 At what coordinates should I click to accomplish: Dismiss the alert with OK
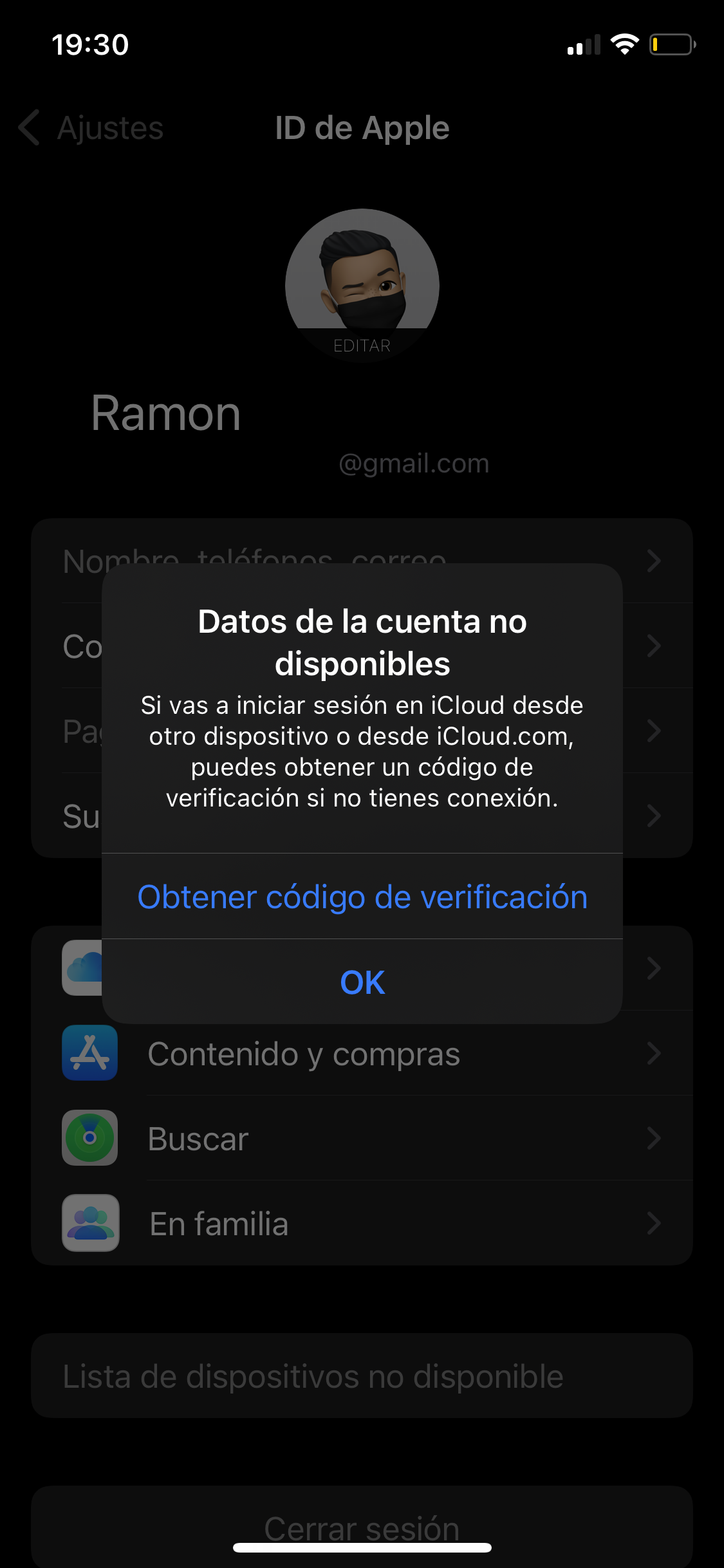[x=362, y=982]
